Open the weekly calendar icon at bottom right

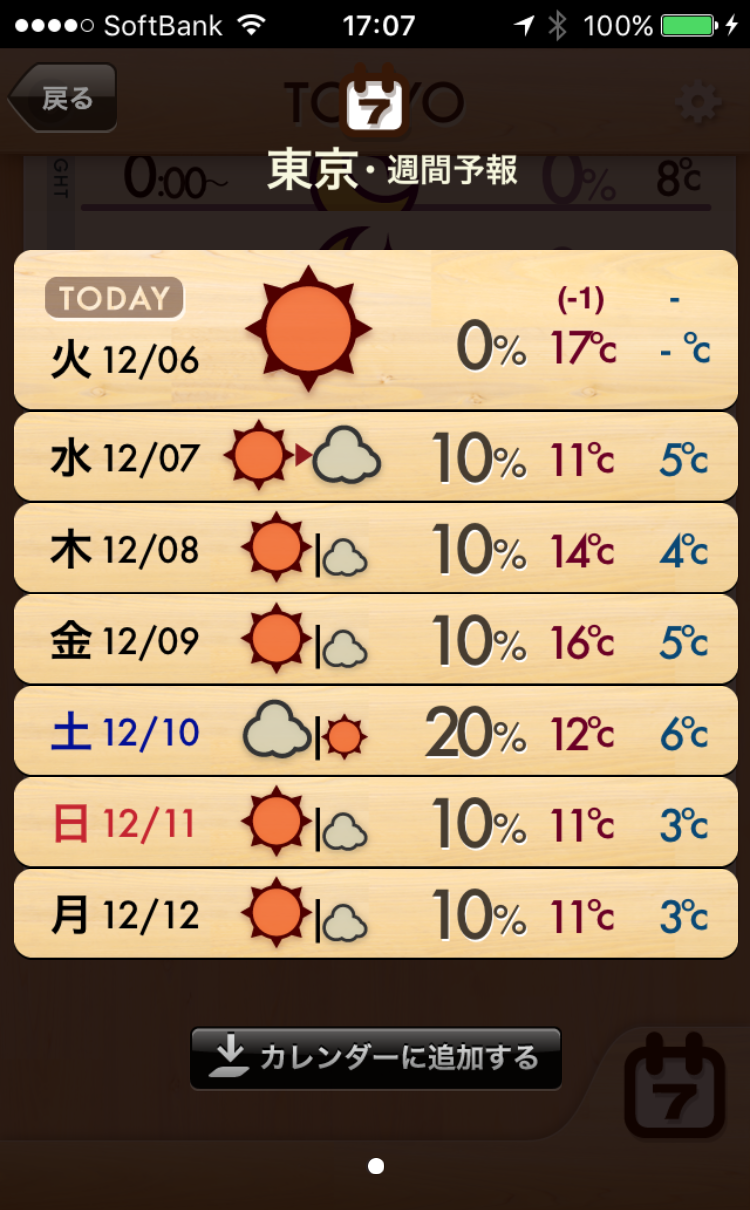674,1086
